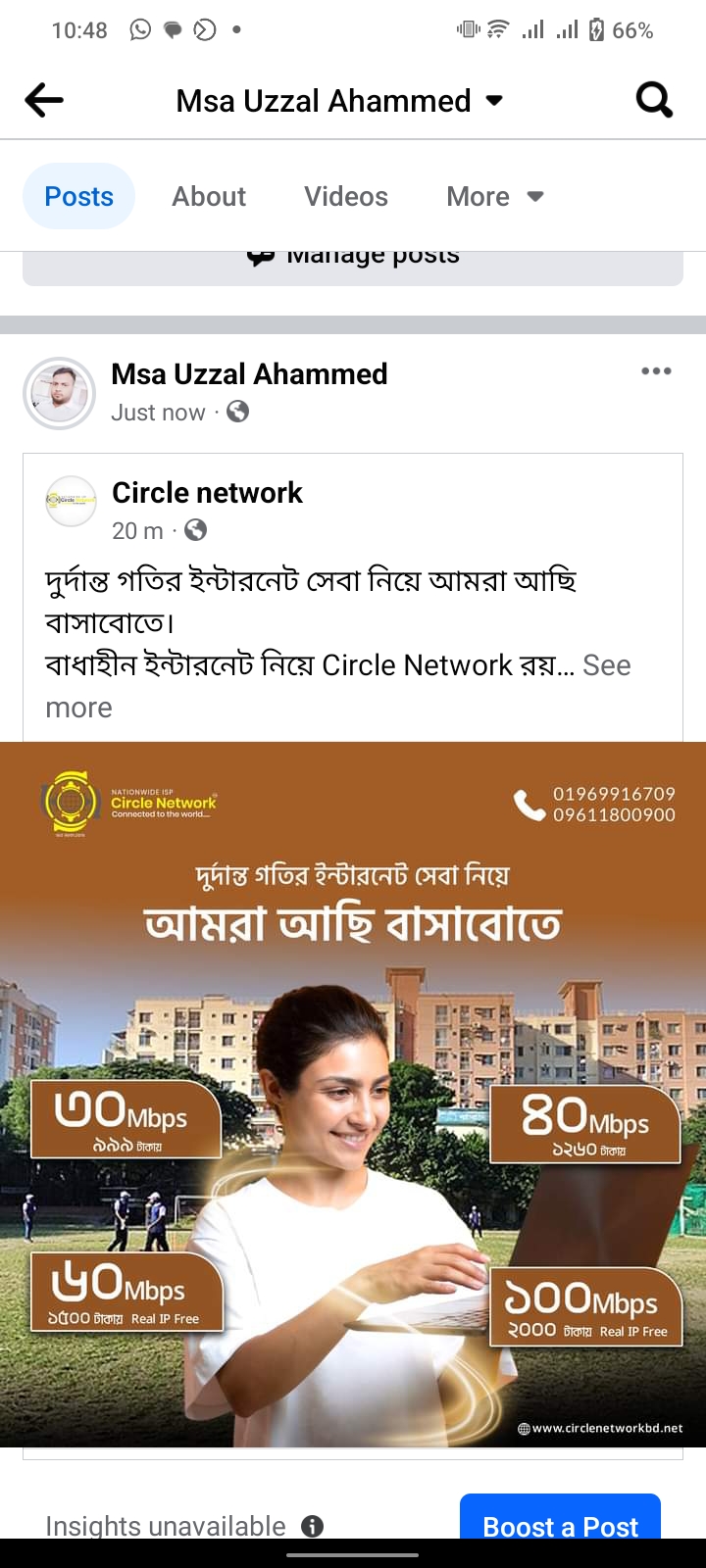
Task: Switch to the About tab
Action: 209,196
